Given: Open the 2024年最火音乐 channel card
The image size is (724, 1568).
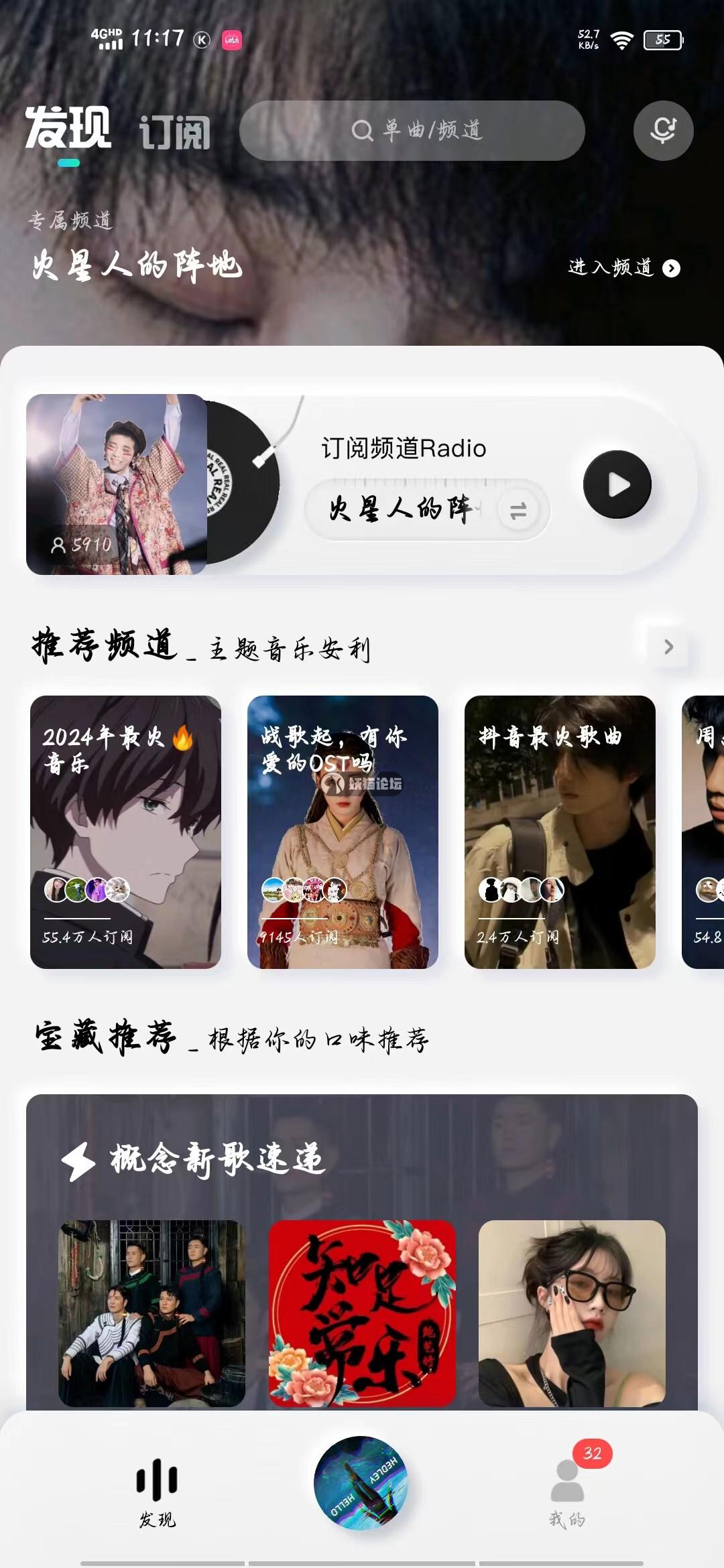Looking at the screenshot, I should point(125,832).
